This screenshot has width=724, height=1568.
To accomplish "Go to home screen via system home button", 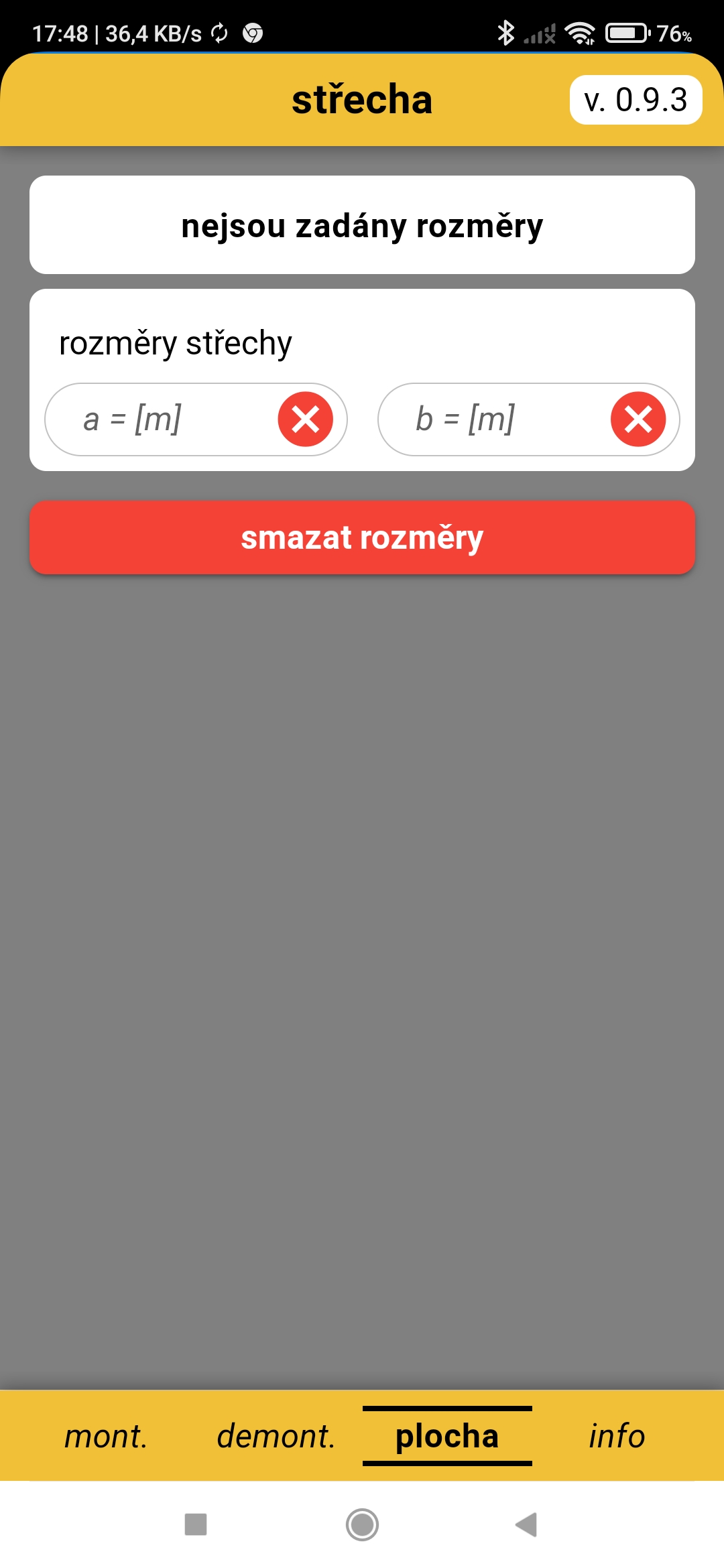I will (362, 1524).
